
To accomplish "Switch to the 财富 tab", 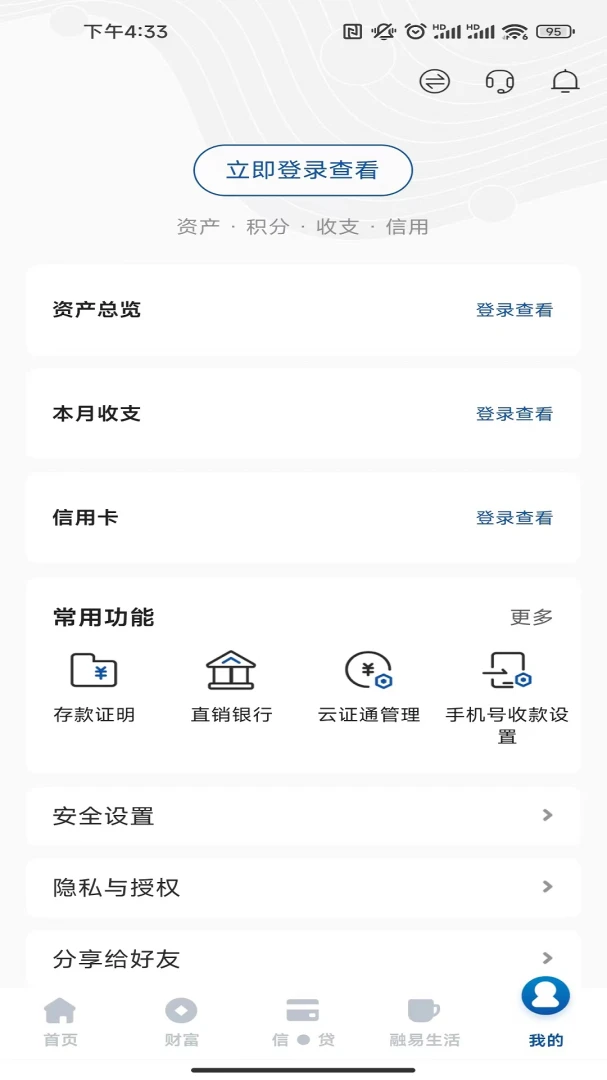I will (x=181, y=1022).
